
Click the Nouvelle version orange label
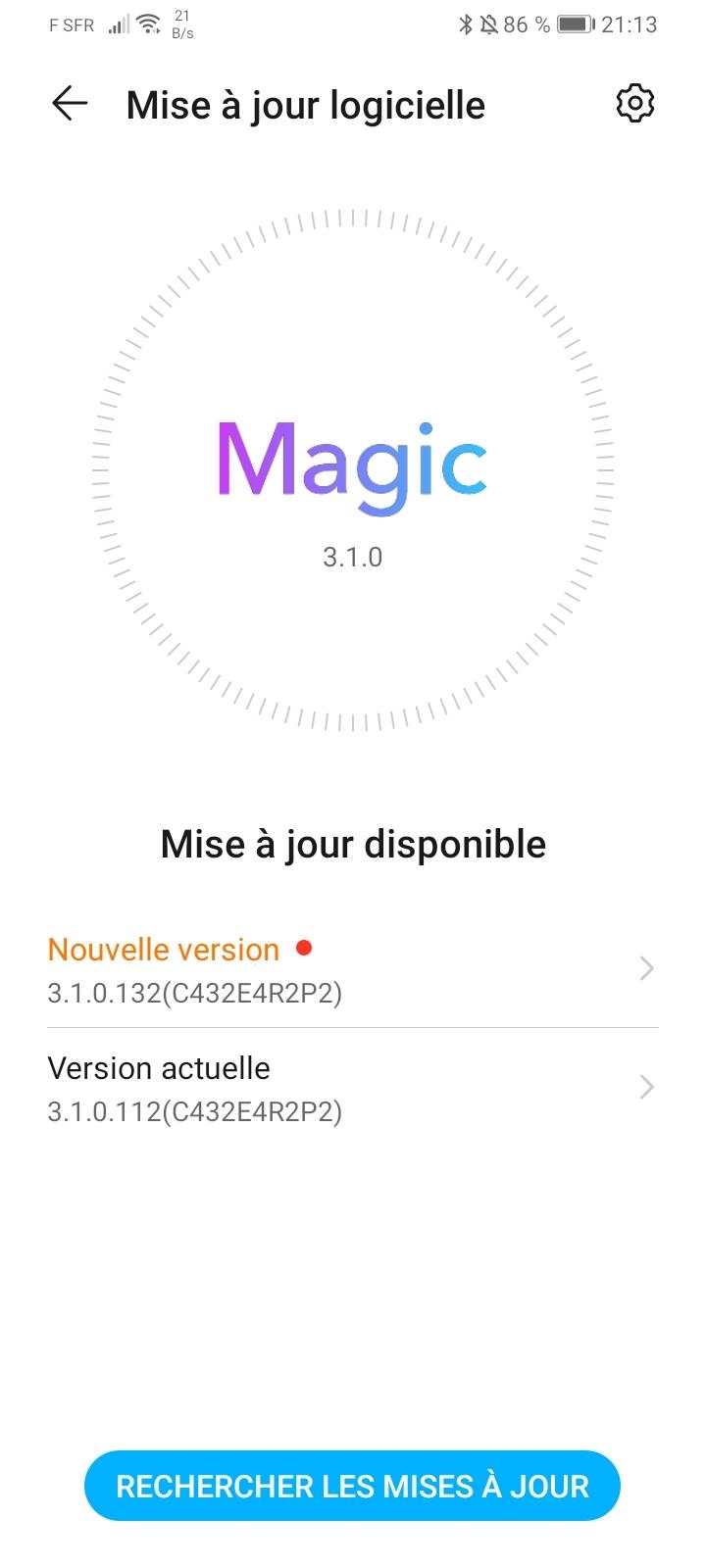(x=163, y=949)
